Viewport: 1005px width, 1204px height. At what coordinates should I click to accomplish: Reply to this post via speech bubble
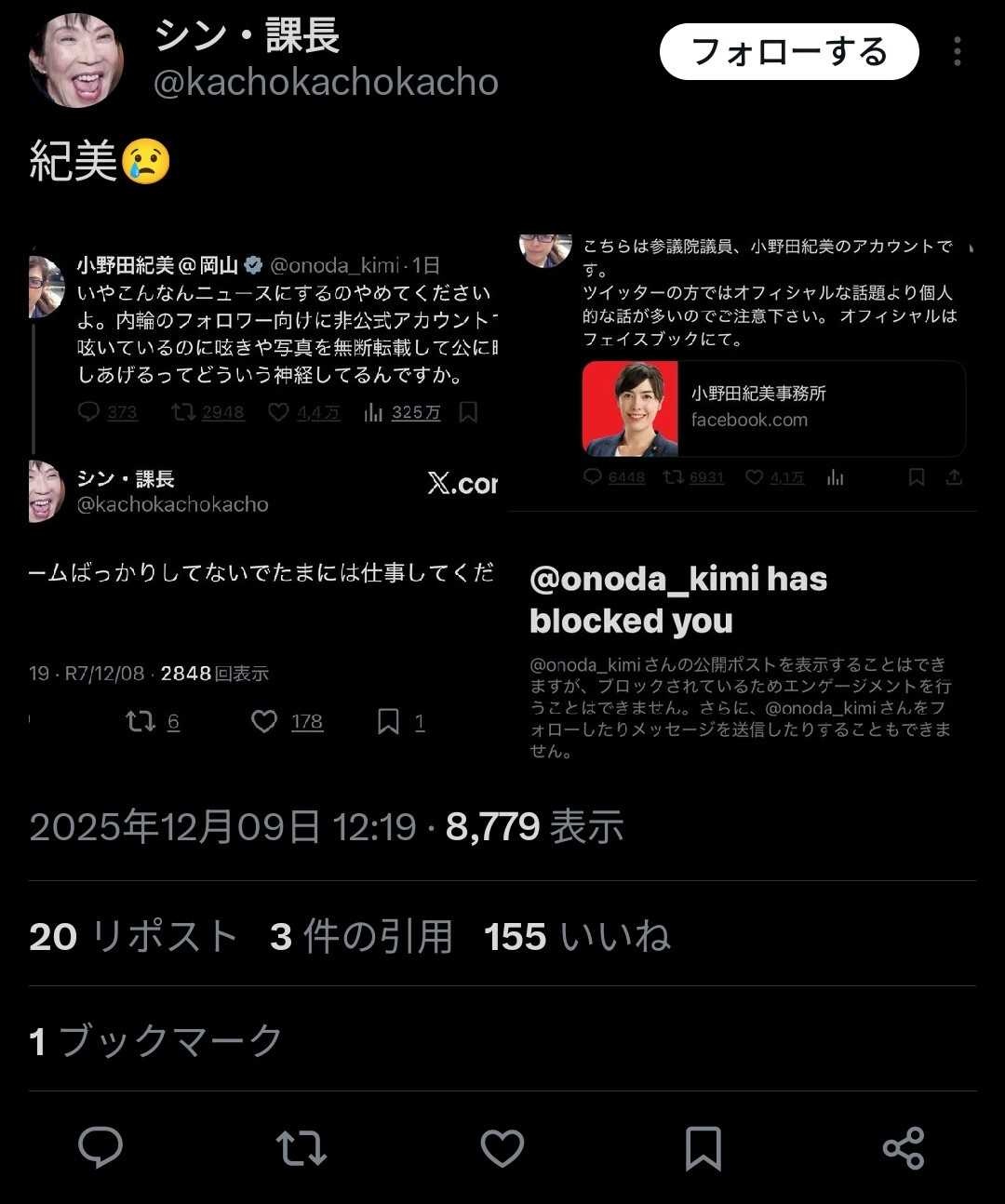pyautogui.click(x=100, y=1148)
